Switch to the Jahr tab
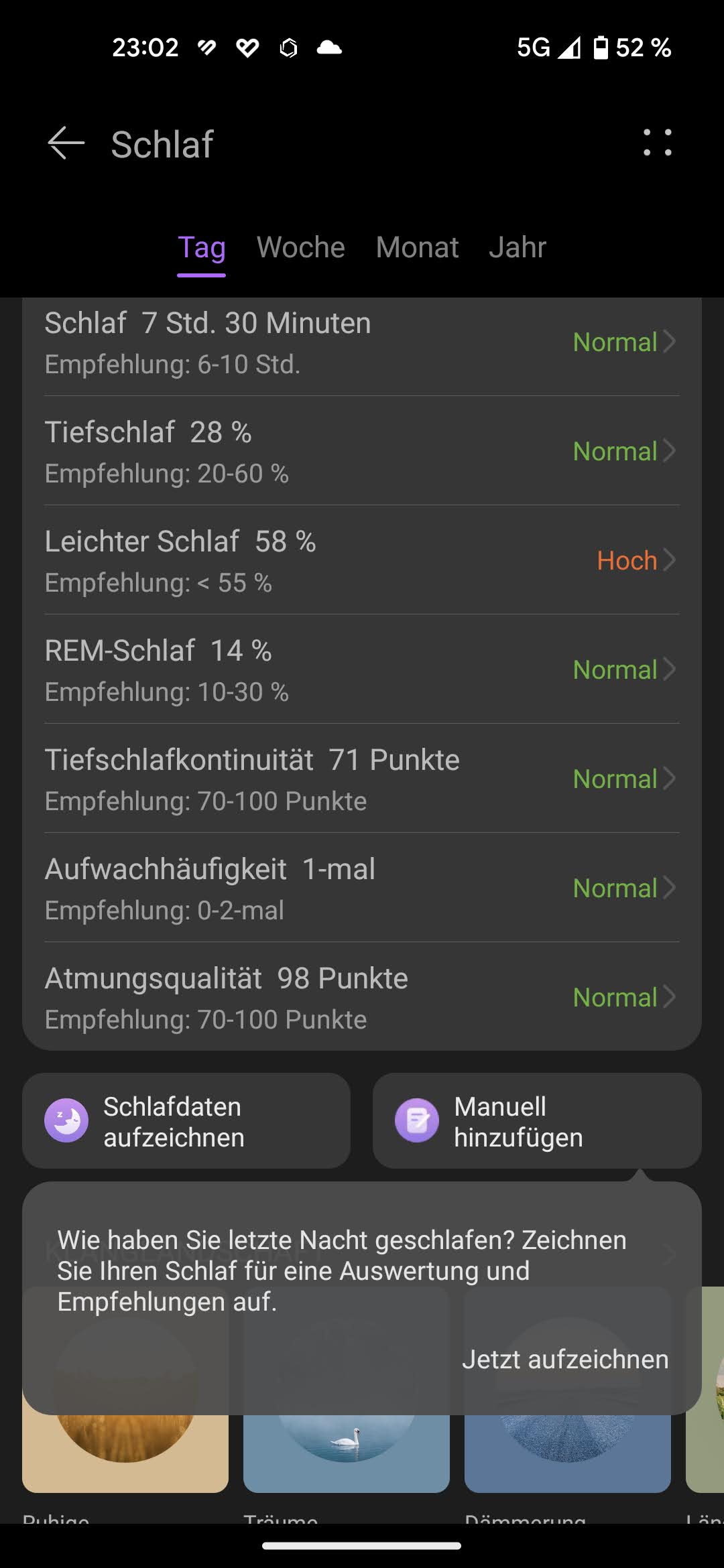 518,248
